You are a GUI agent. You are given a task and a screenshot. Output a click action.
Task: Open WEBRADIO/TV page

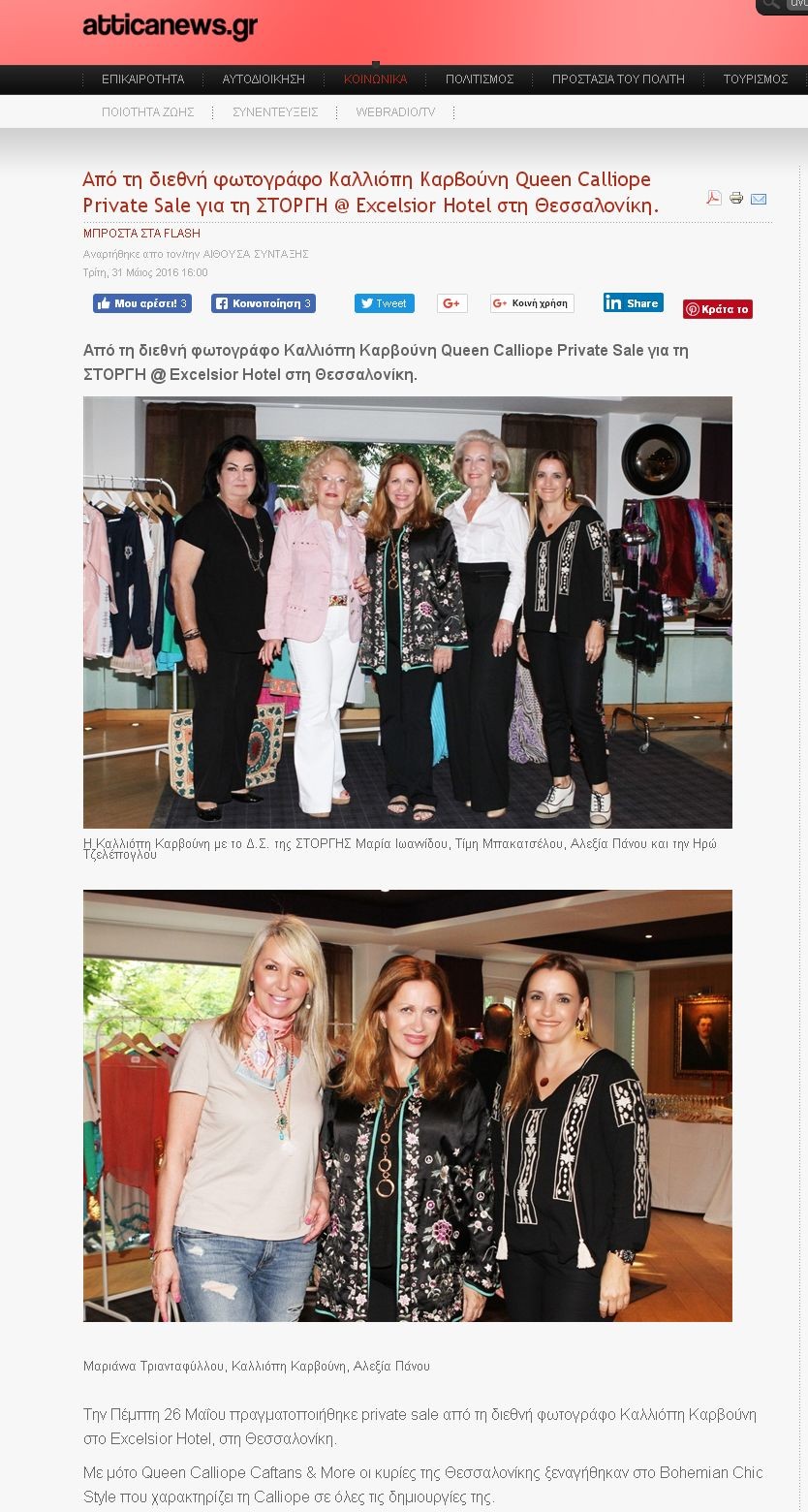point(395,112)
